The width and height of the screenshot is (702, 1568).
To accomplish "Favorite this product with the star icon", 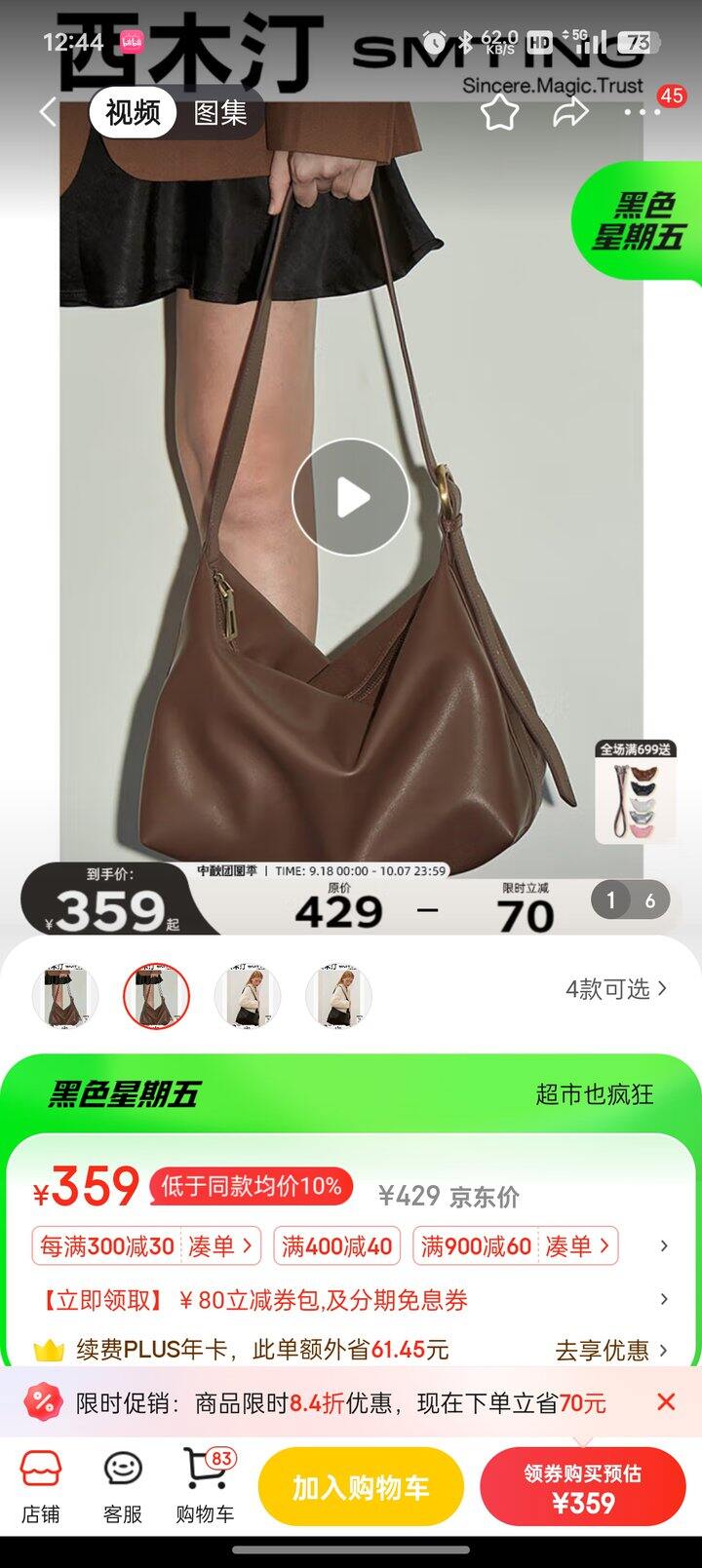I will 499,112.
